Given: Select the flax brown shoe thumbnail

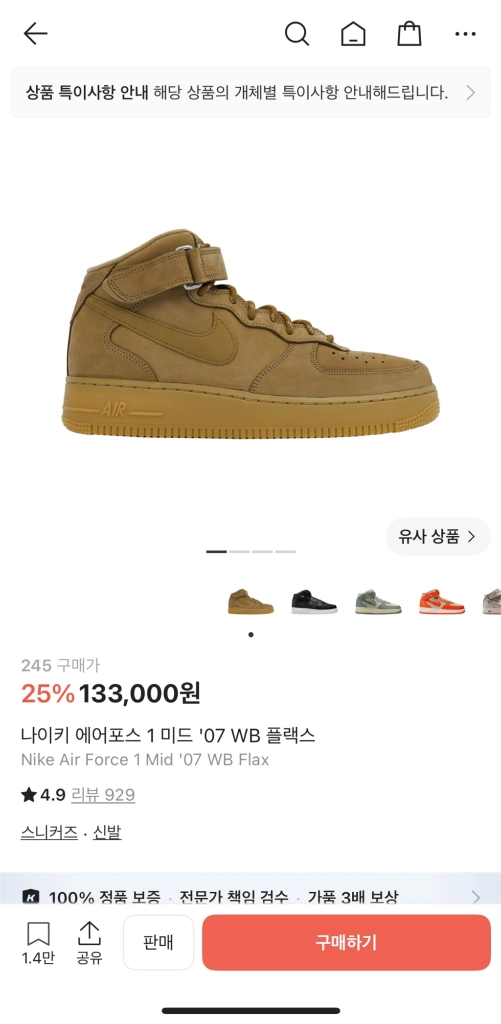Looking at the screenshot, I should tap(251, 601).
